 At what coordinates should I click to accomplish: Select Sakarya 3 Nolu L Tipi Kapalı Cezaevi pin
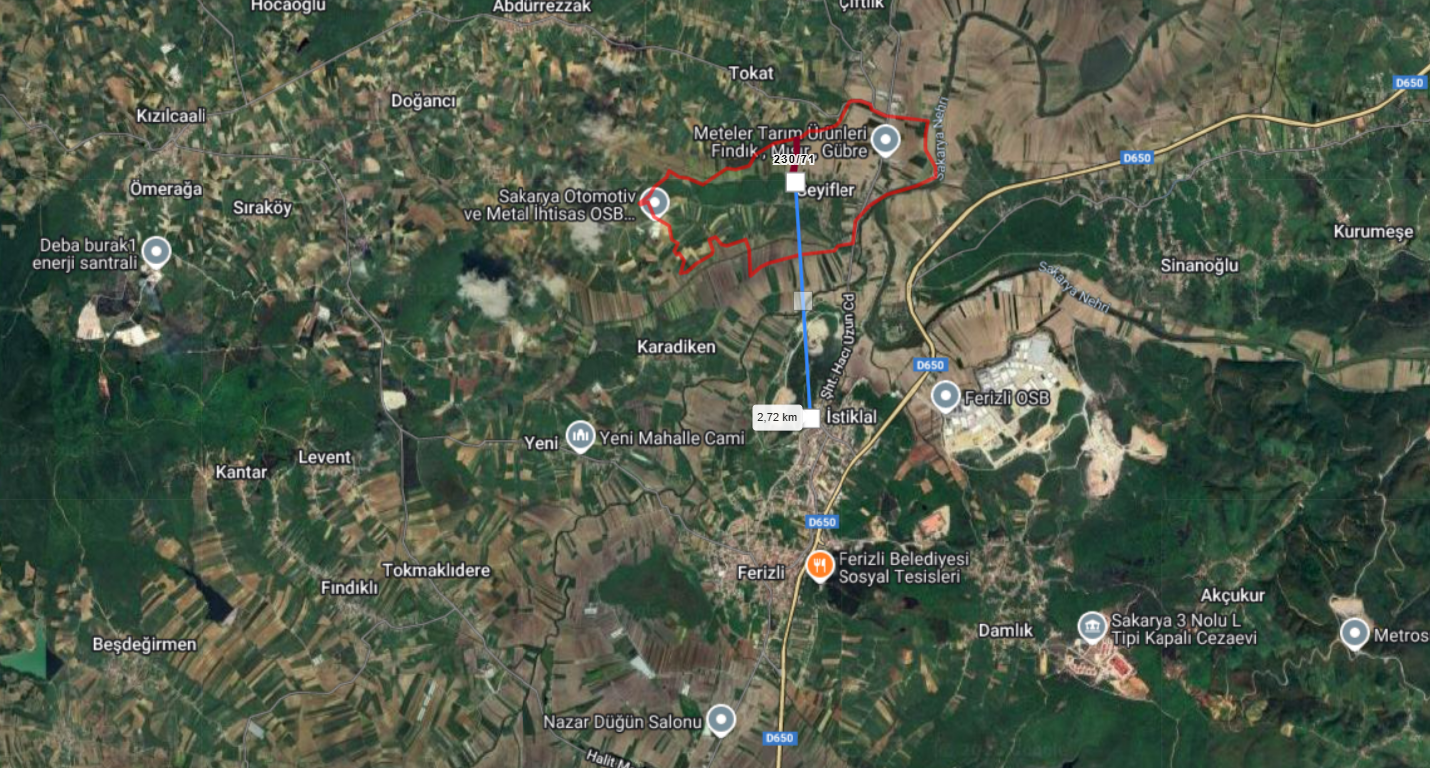[1092, 627]
